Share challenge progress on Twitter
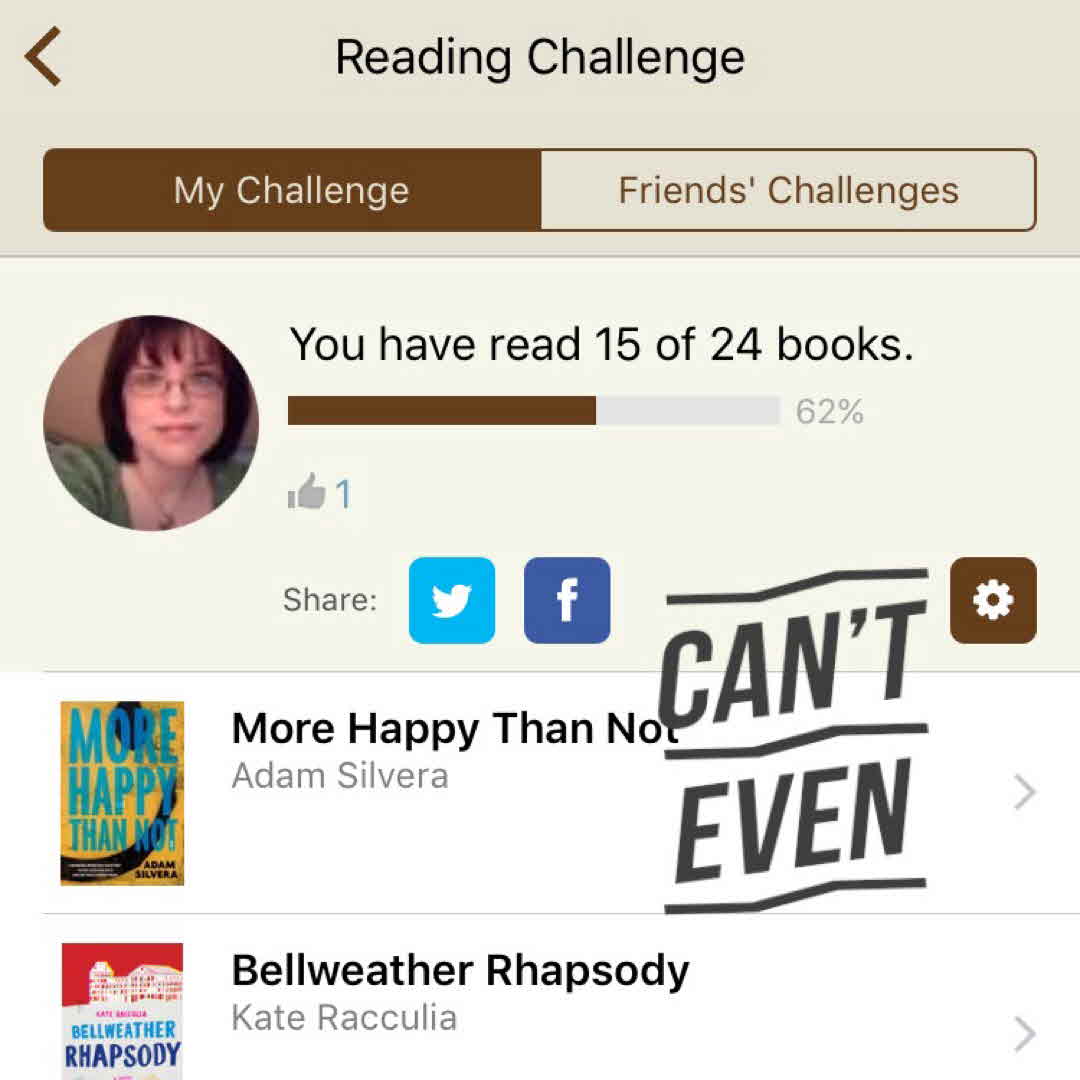1080x1080 pixels. (x=451, y=600)
